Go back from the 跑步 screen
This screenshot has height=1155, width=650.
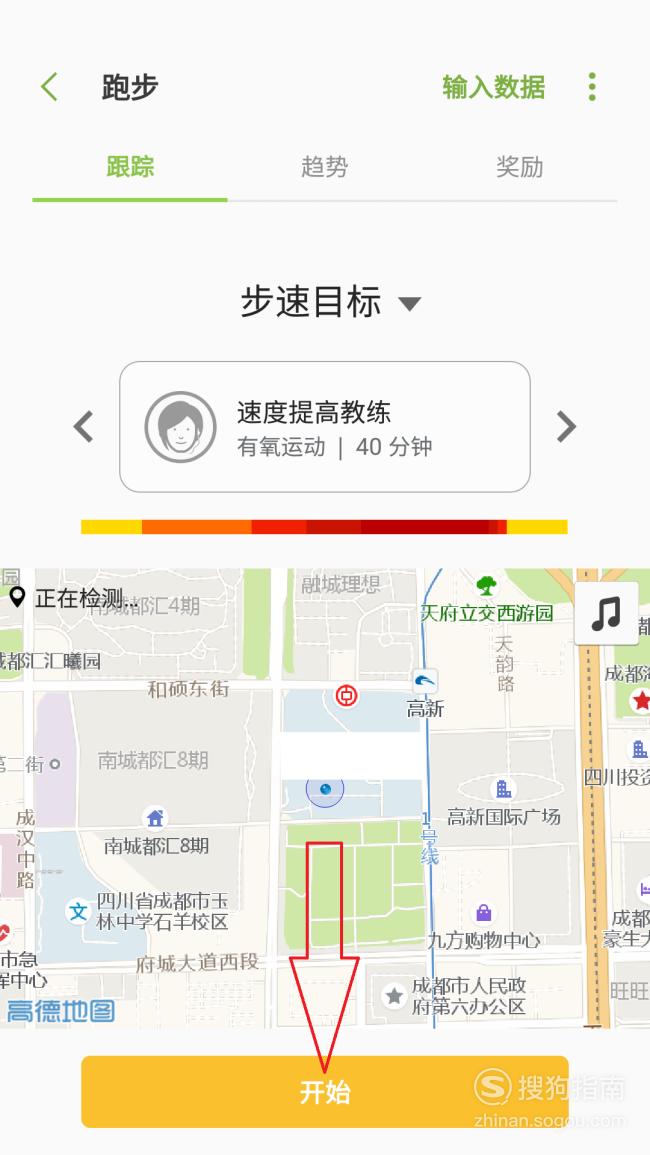tap(49, 87)
